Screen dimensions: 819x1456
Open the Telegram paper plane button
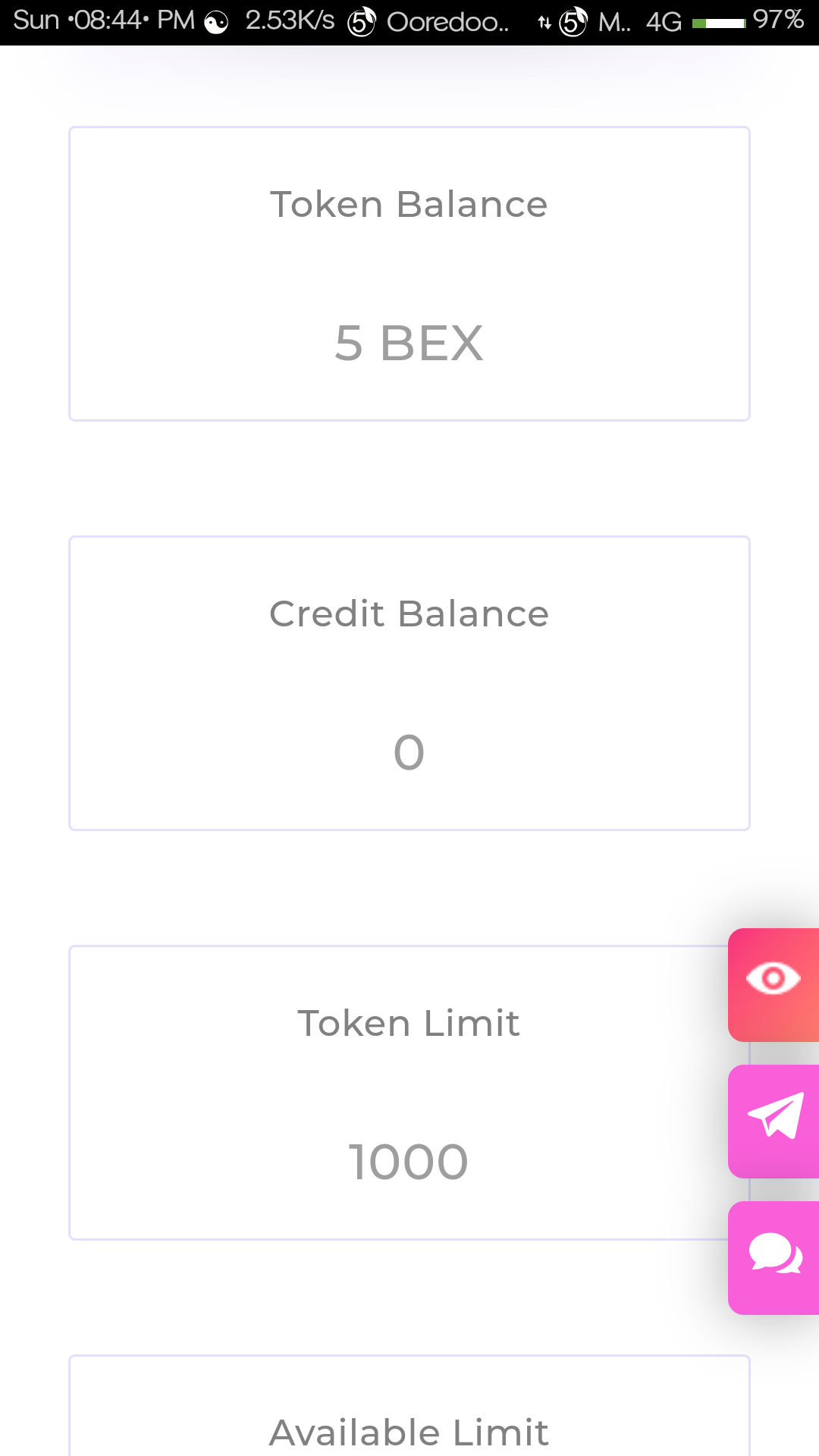click(x=773, y=1120)
